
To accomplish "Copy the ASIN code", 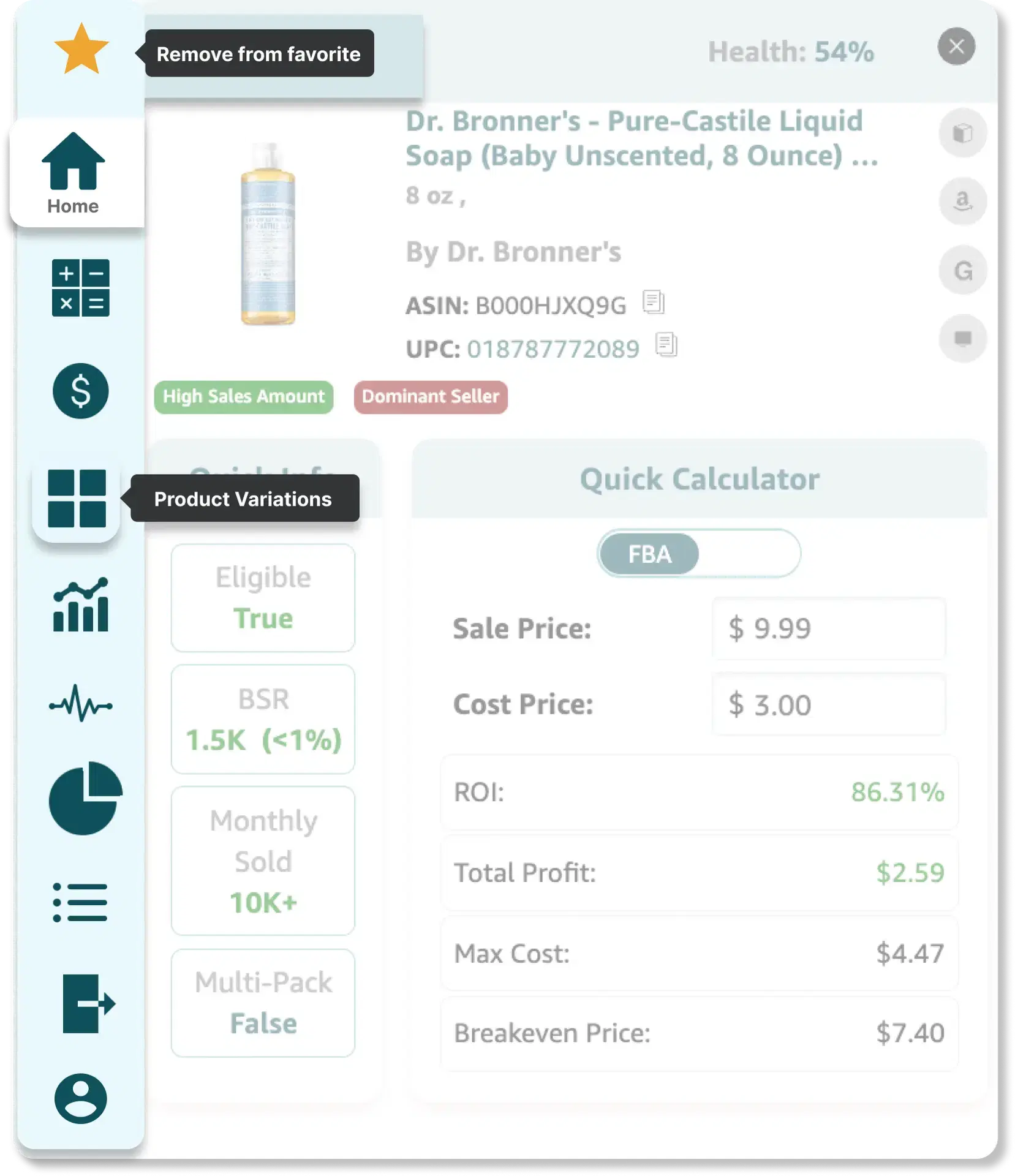I will (x=654, y=303).
